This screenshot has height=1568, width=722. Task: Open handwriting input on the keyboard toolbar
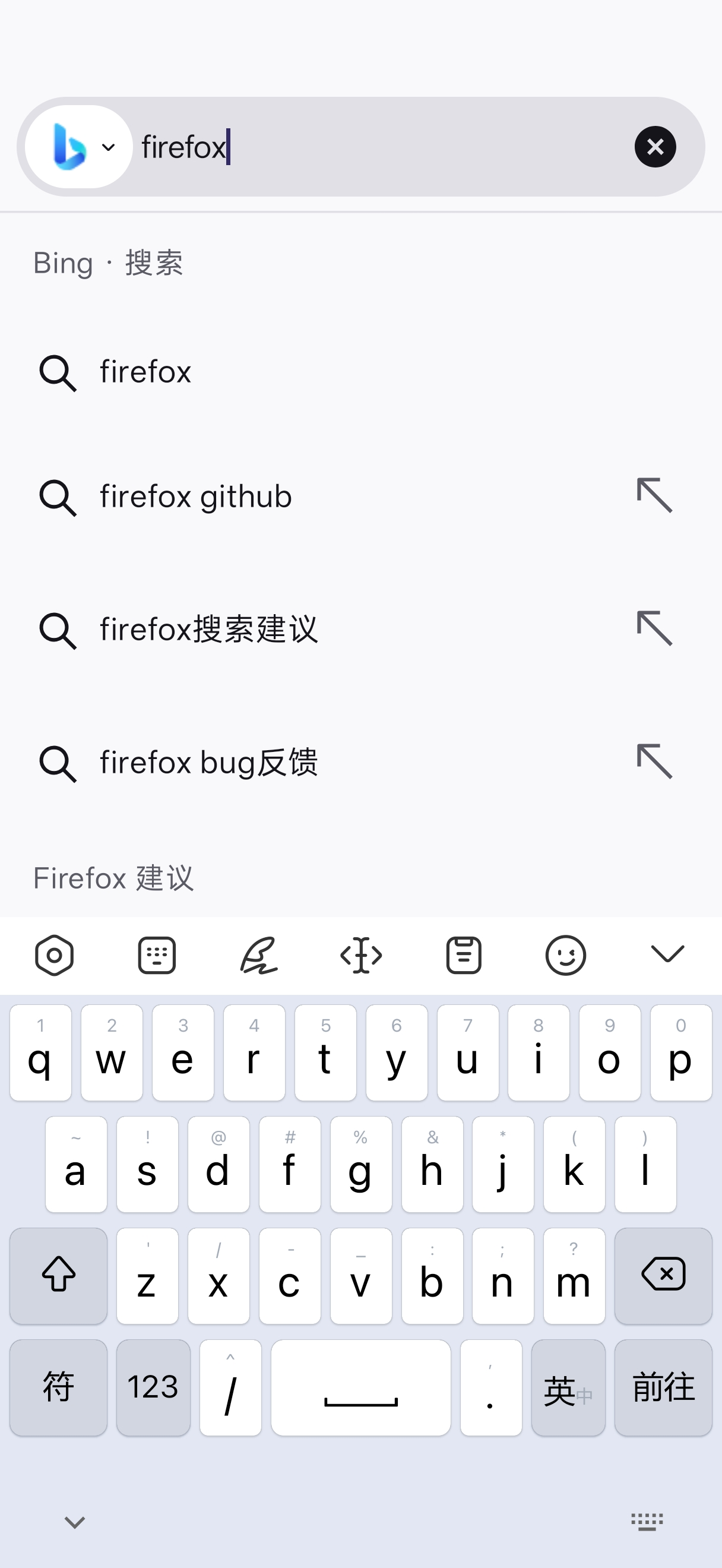tap(259, 955)
